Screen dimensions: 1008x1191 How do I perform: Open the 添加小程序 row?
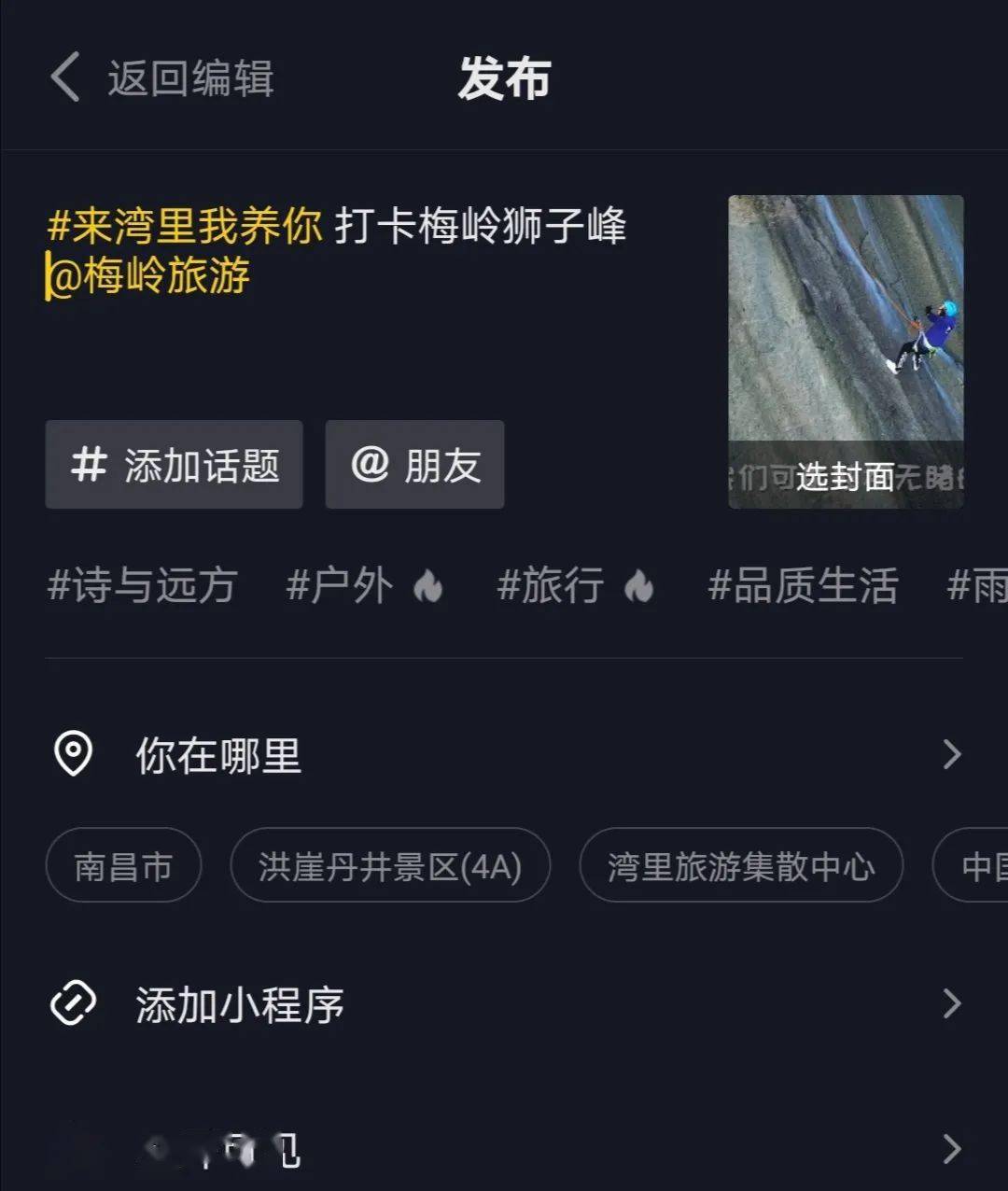pos(504,1004)
